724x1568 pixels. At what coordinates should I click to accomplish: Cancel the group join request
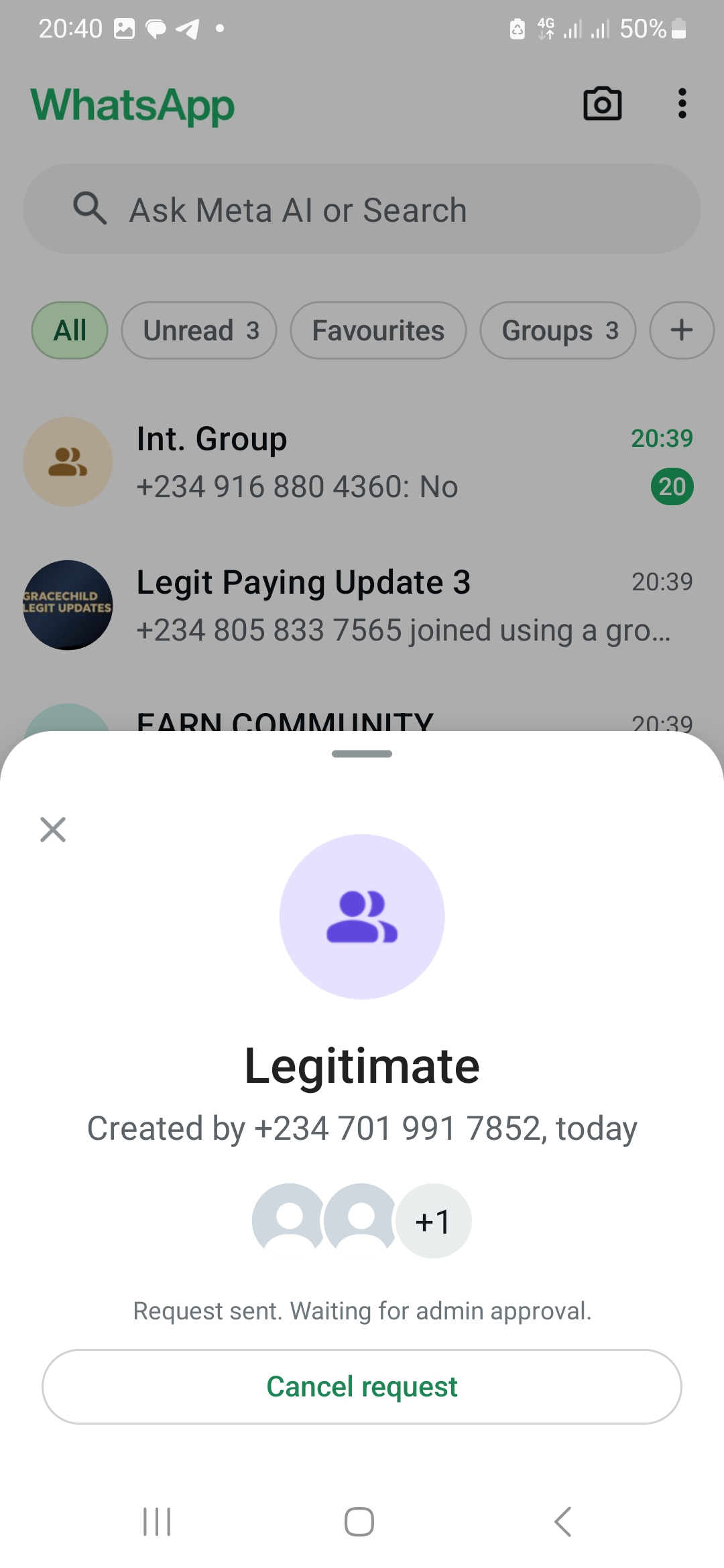362,1386
